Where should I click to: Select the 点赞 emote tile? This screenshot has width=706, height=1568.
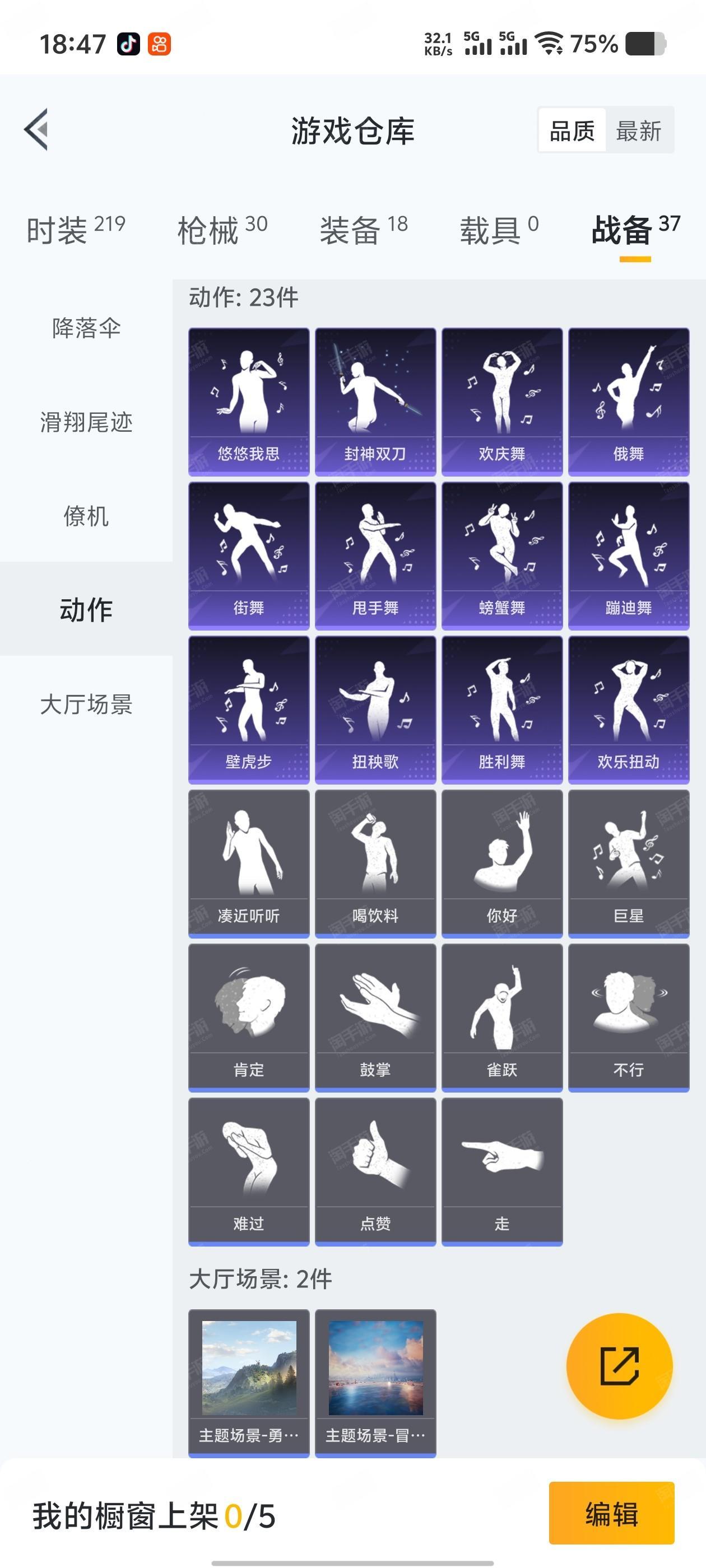tap(375, 1172)
